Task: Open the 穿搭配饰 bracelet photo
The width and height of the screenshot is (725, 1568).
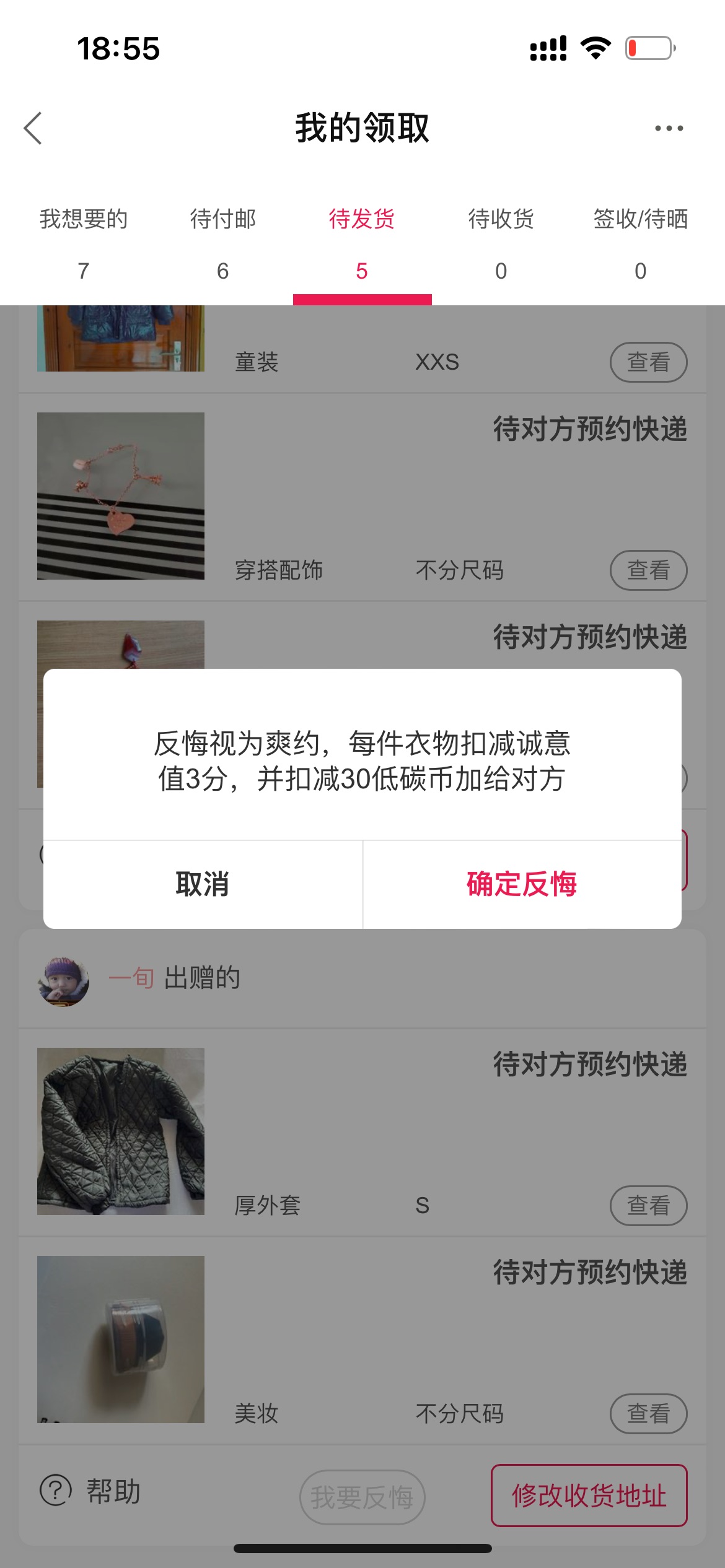Action: (121, 496)
